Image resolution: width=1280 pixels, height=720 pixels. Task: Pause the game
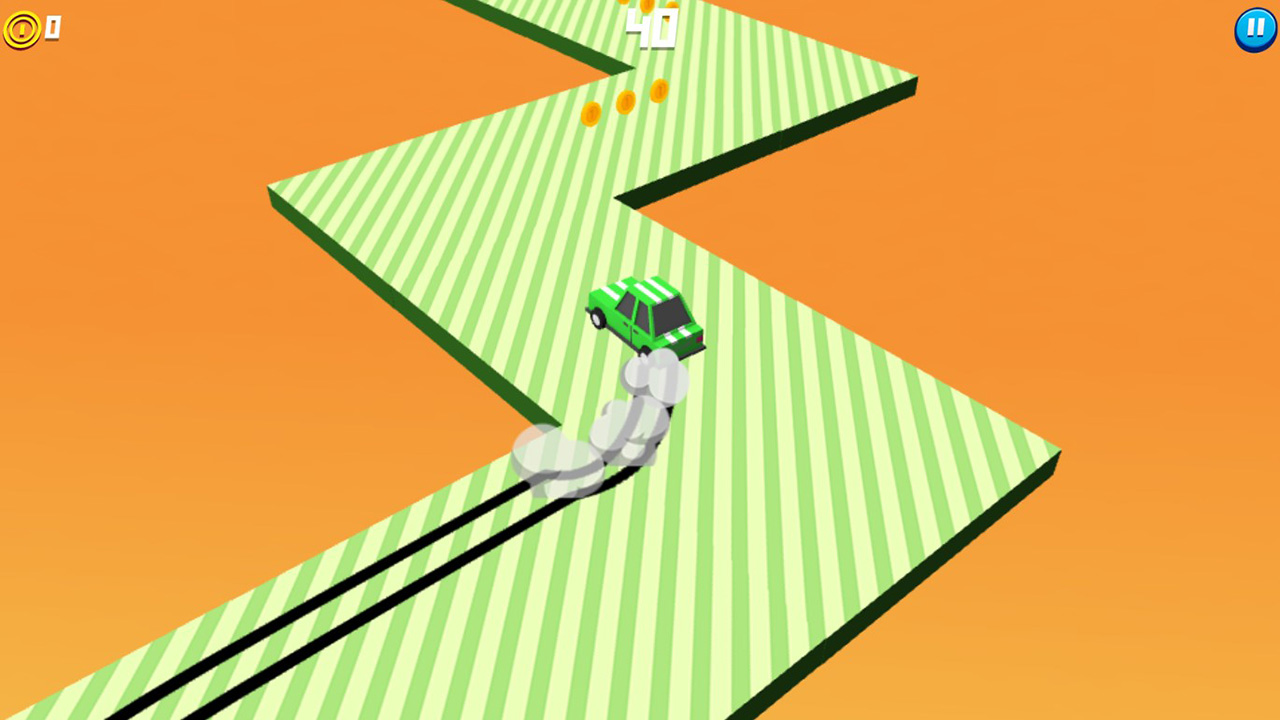click(x=1254, y=29)
